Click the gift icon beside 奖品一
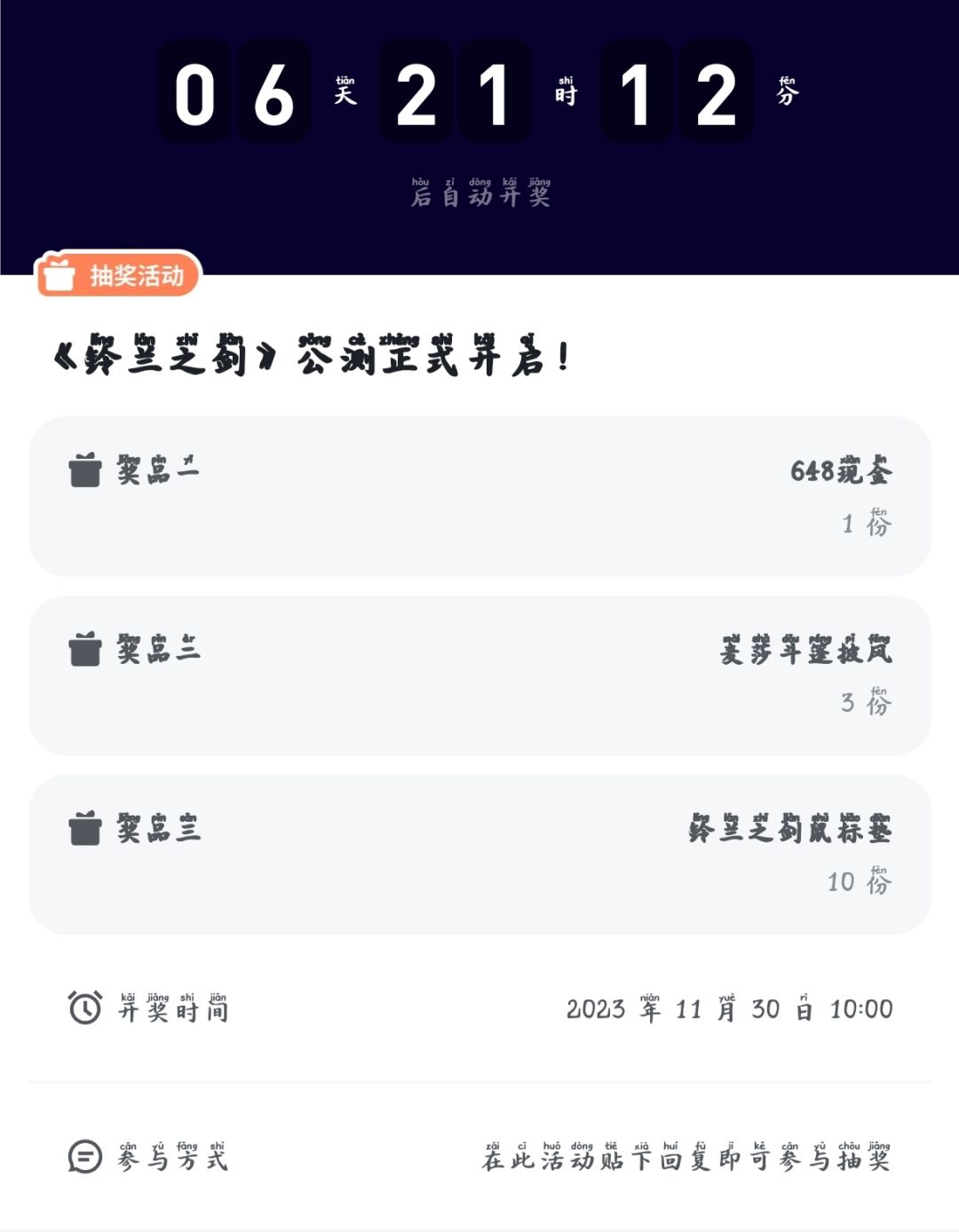 point(84,471)
